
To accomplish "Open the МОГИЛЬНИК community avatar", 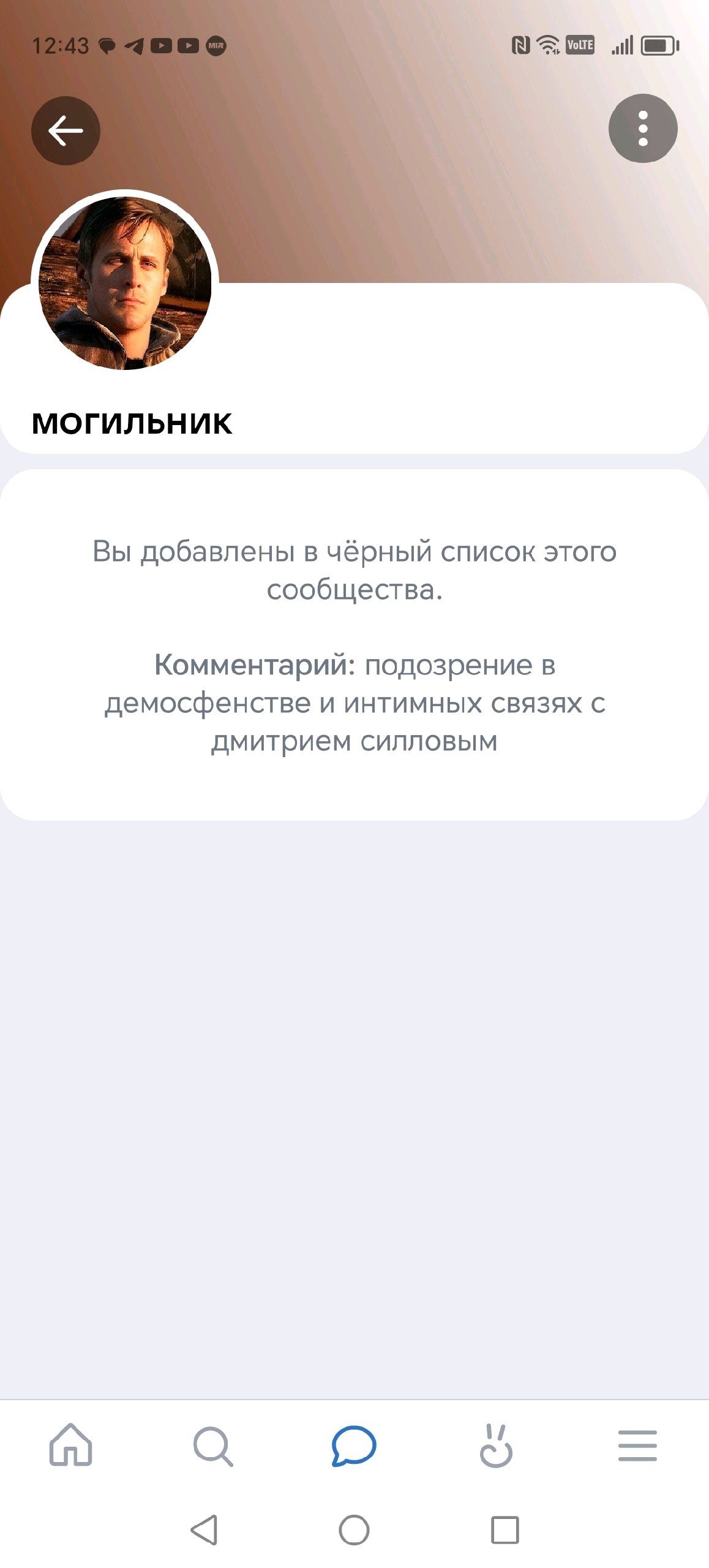I will click(x=125, y=283).
